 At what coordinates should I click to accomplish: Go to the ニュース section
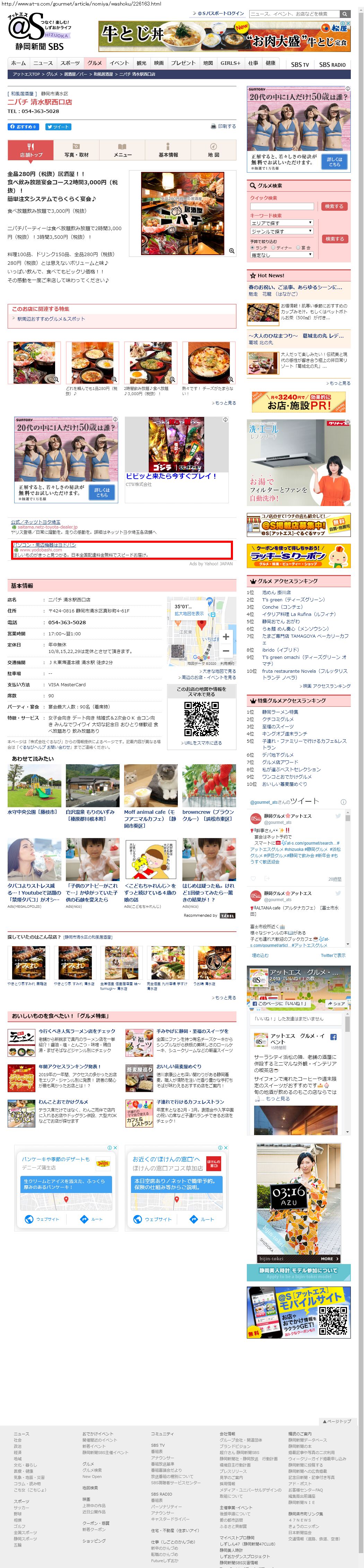[43, 63]
